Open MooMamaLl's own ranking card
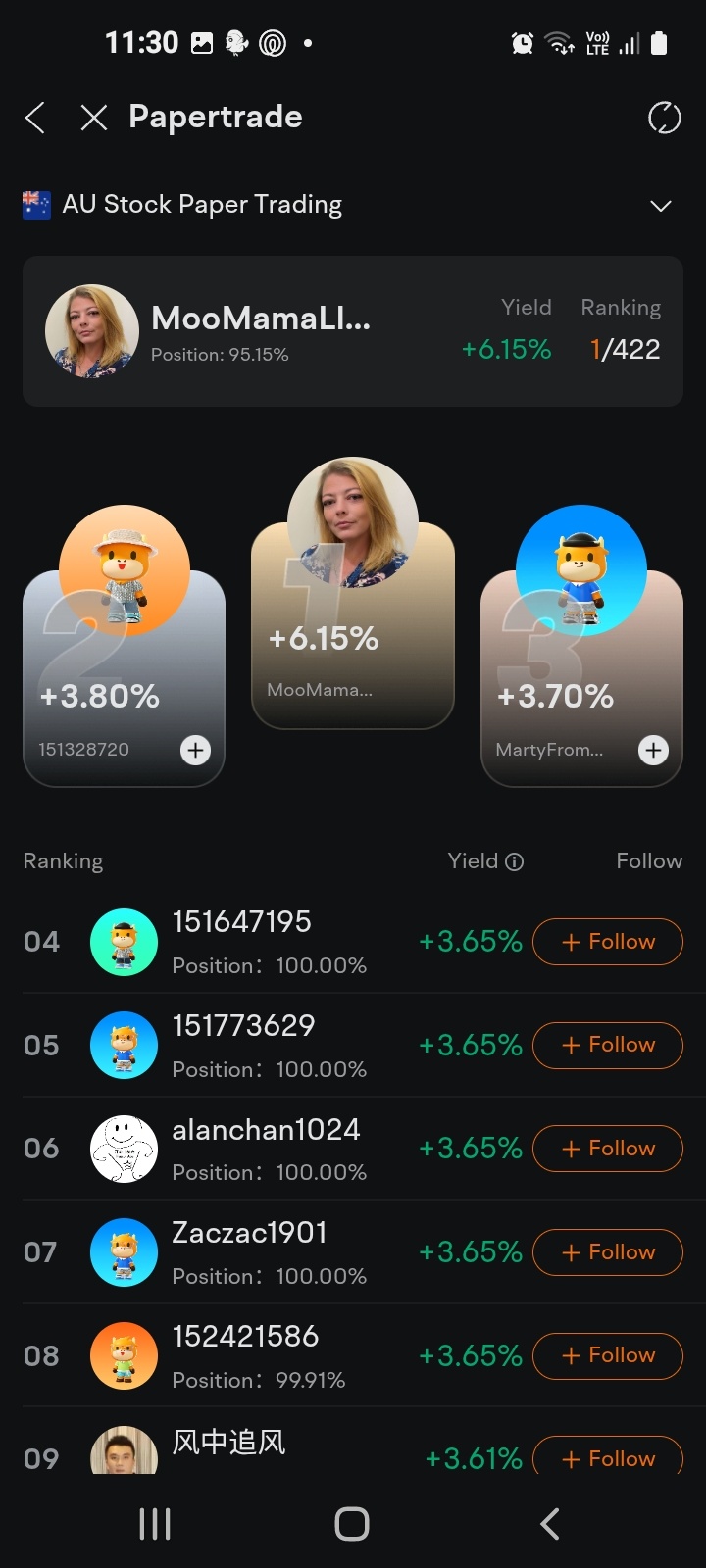The image size is (706, 1568). tap(353, 331)
